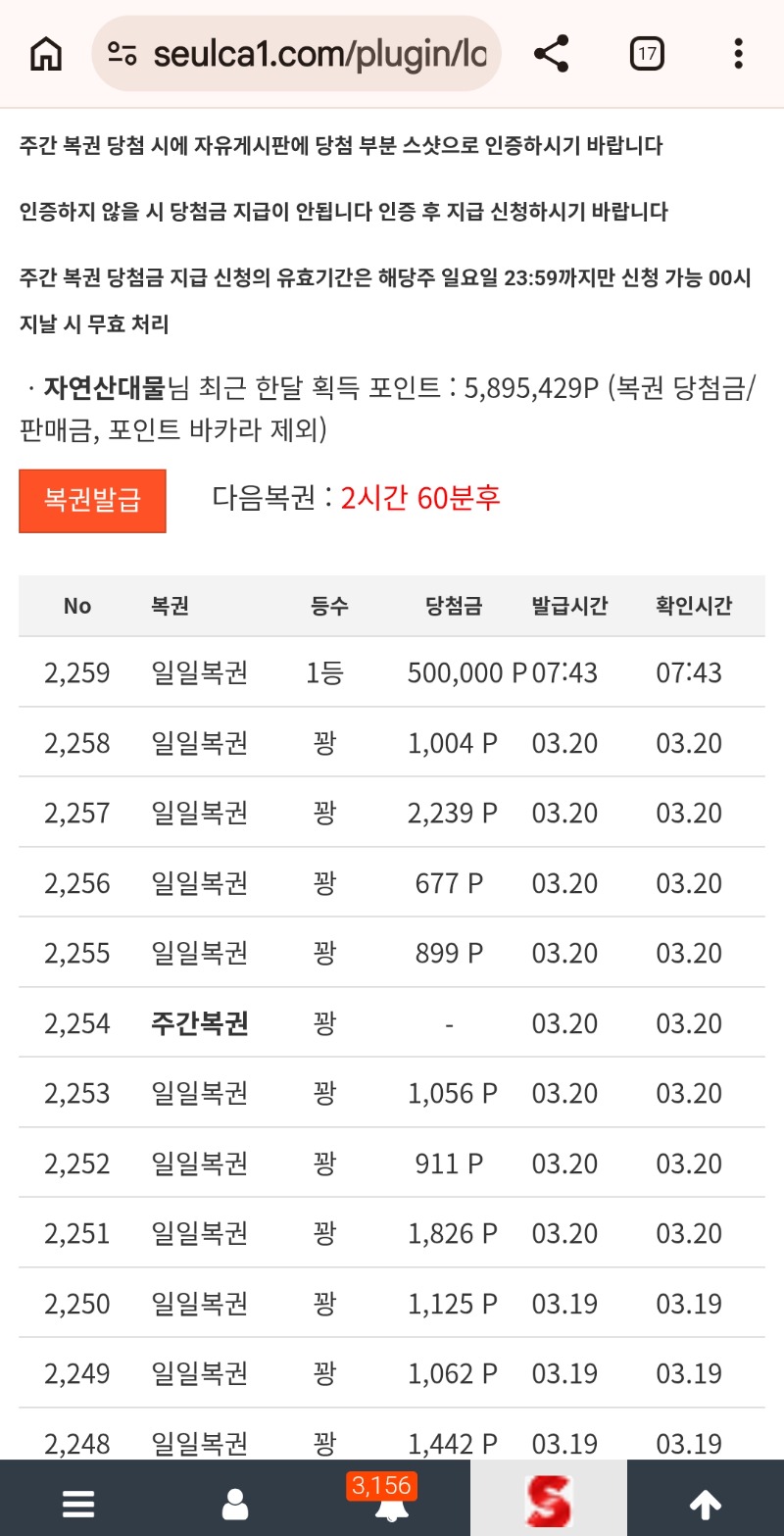Click the 1등 winning row 2,259
The image size is (784, 1536).
pos(392,672)
